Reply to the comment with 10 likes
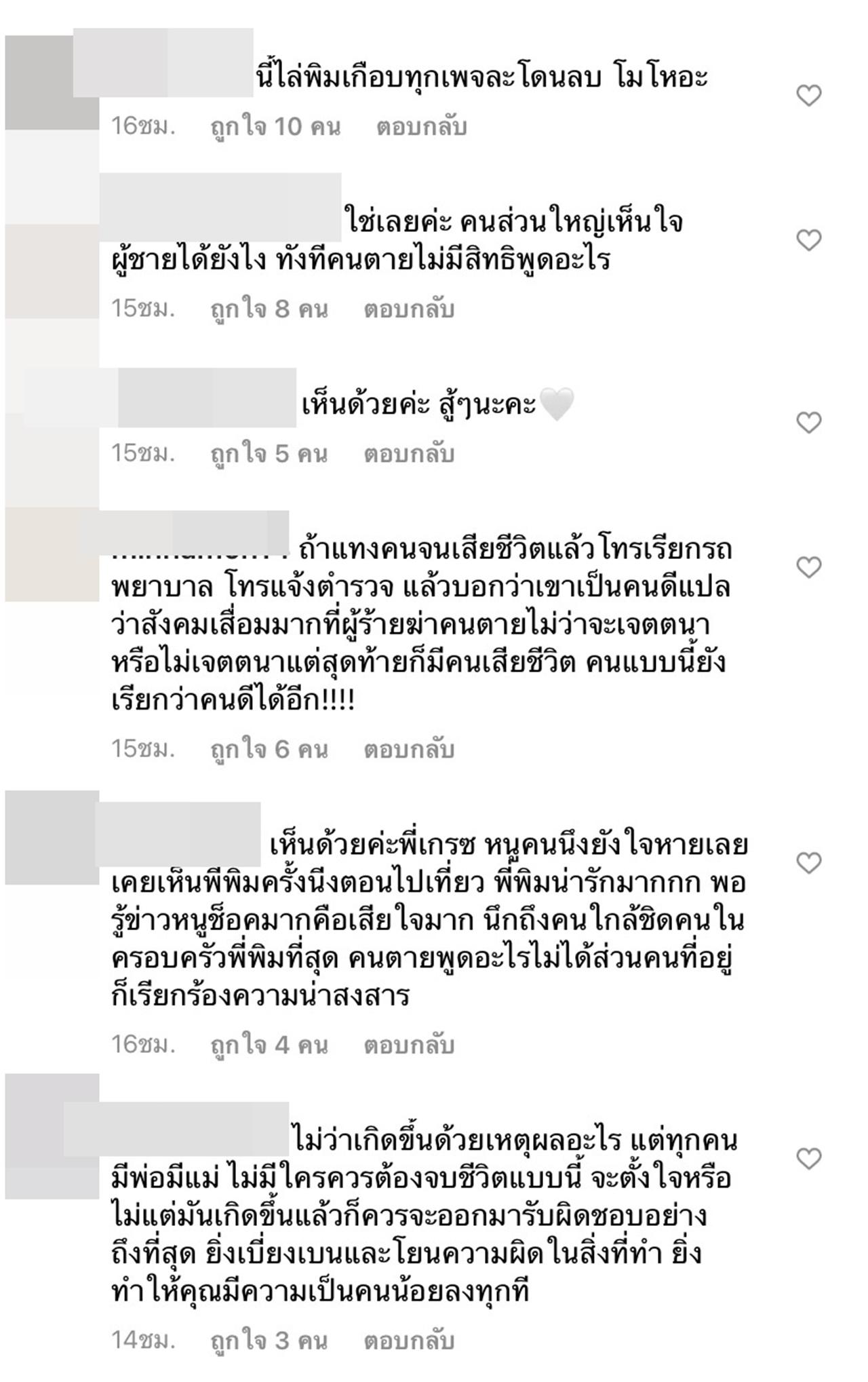This screenshot has width=868, height=1382. point(421,127)
